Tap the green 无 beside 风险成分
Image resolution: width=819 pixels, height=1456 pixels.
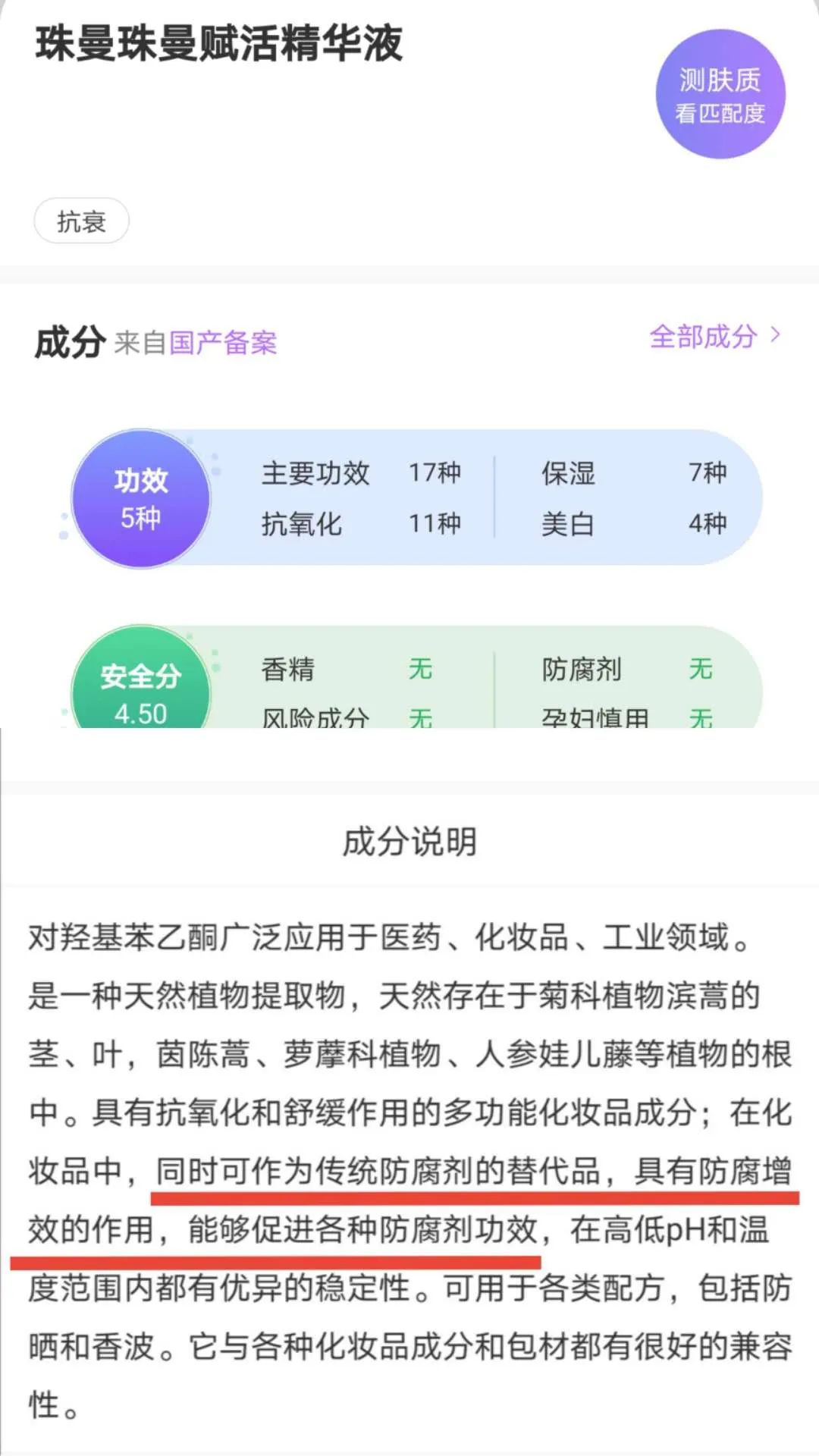422,717
